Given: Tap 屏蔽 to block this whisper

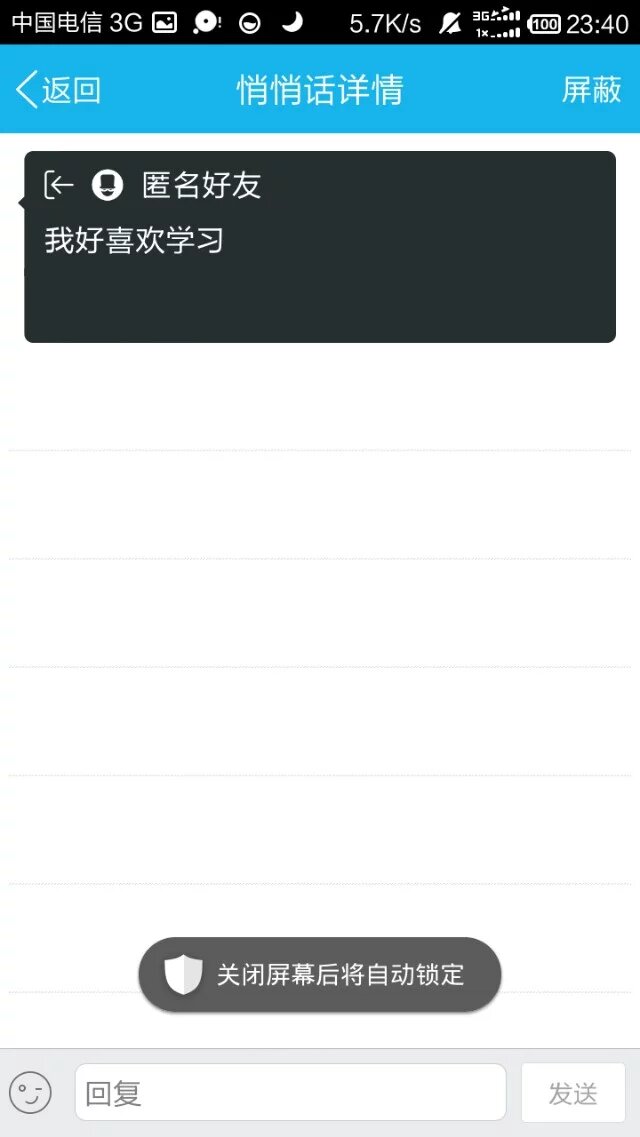Looking at the screenshot, I should (x=591, y=90).
